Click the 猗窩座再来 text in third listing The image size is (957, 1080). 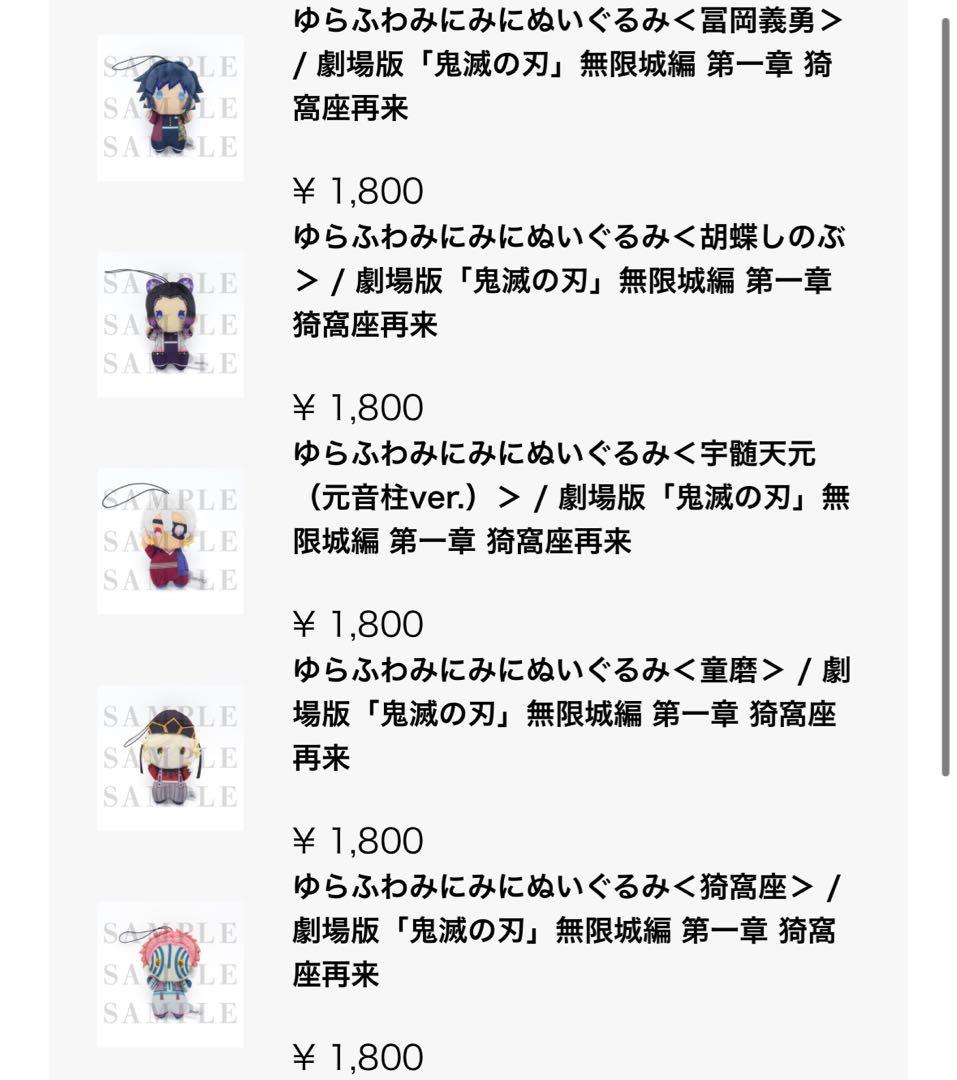pos(560,542)
